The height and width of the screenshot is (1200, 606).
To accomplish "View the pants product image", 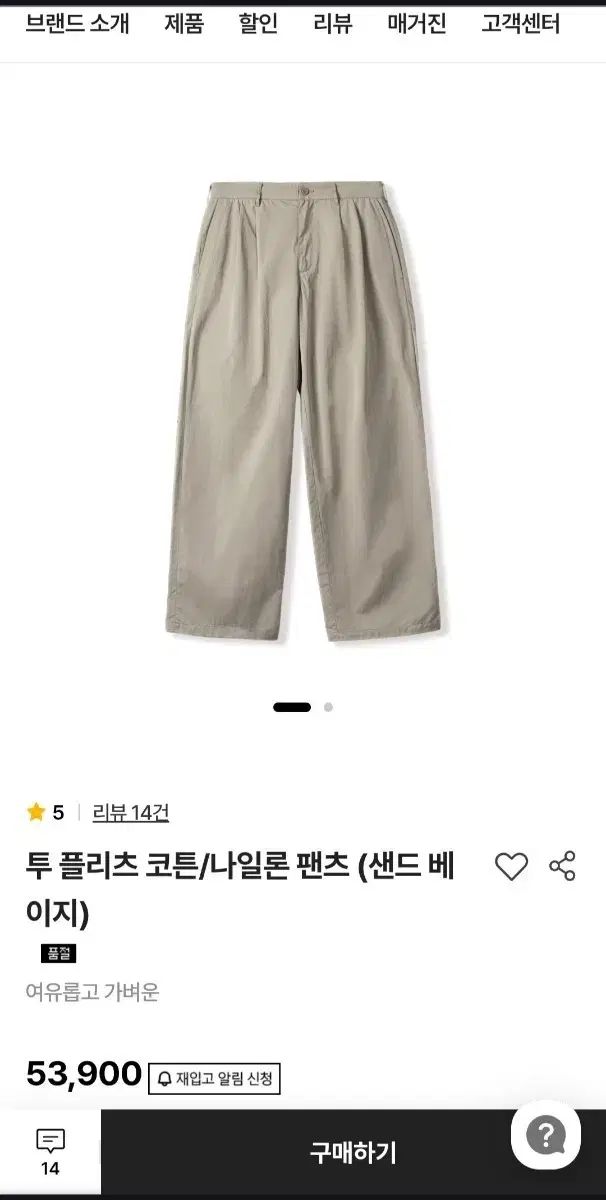I will (302, 410).
